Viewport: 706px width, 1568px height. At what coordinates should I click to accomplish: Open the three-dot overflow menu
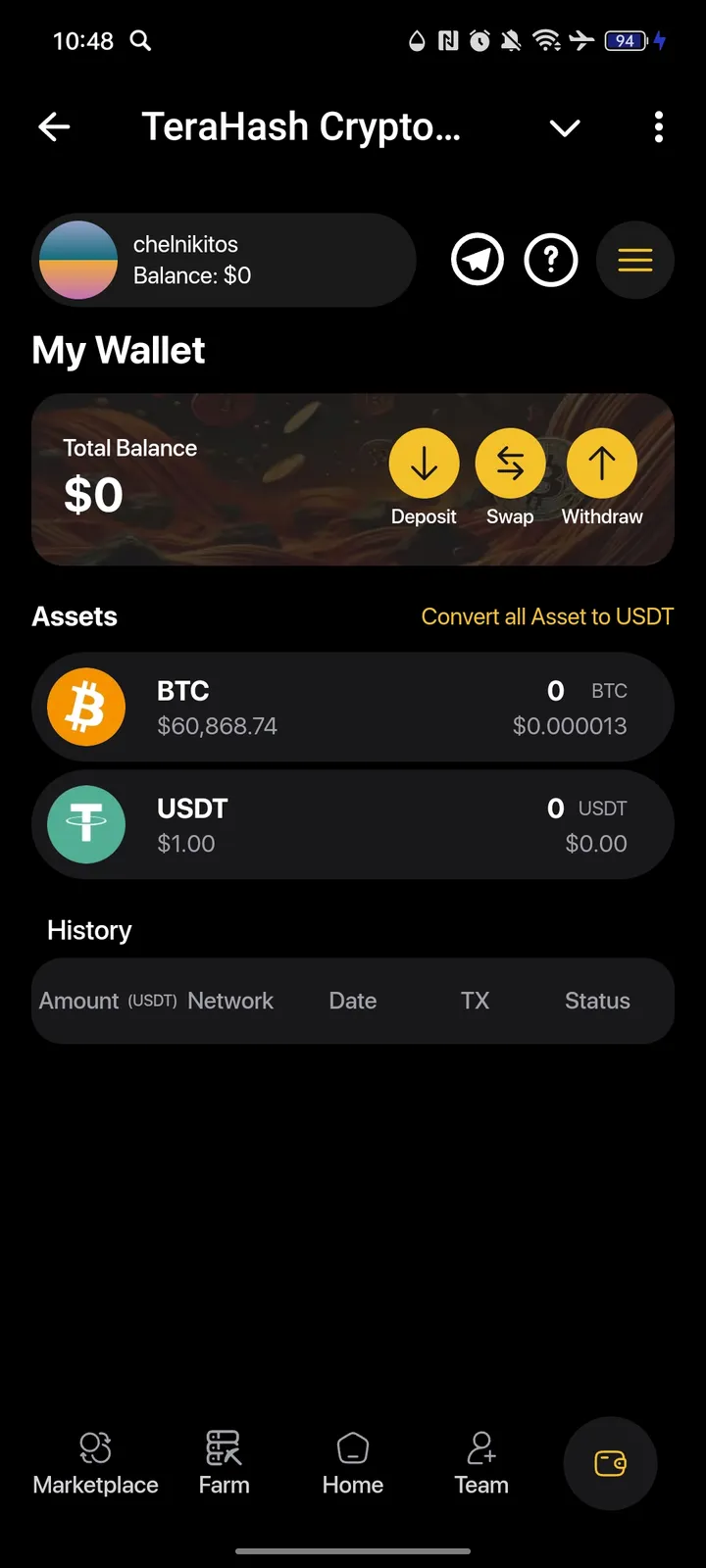658,127
